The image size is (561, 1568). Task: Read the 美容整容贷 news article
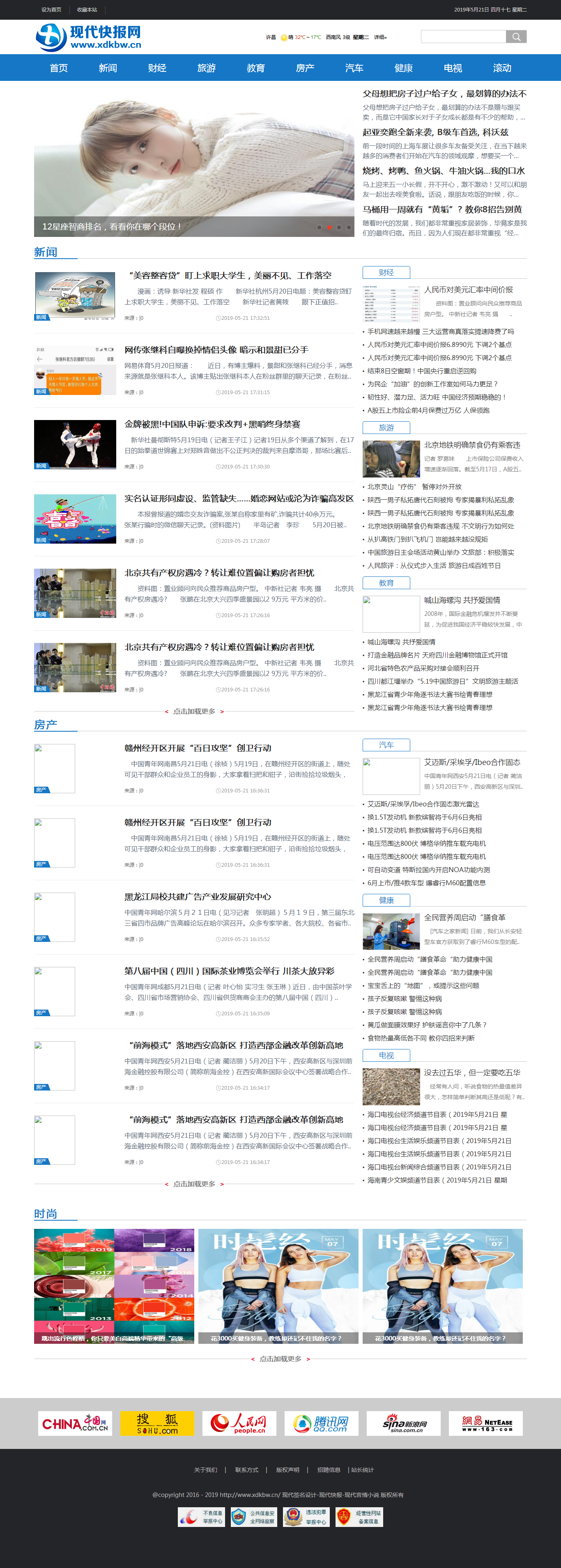(230, 276)
